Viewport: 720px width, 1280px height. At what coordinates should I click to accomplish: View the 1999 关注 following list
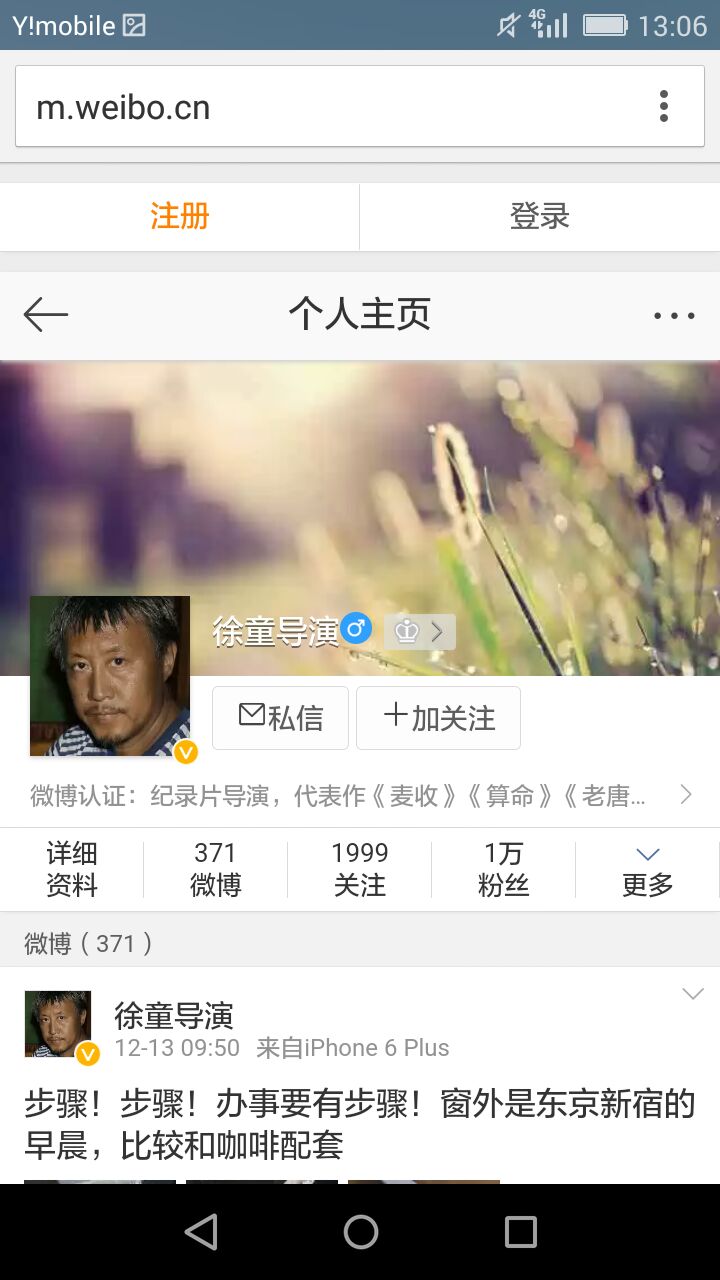(360, 869)
